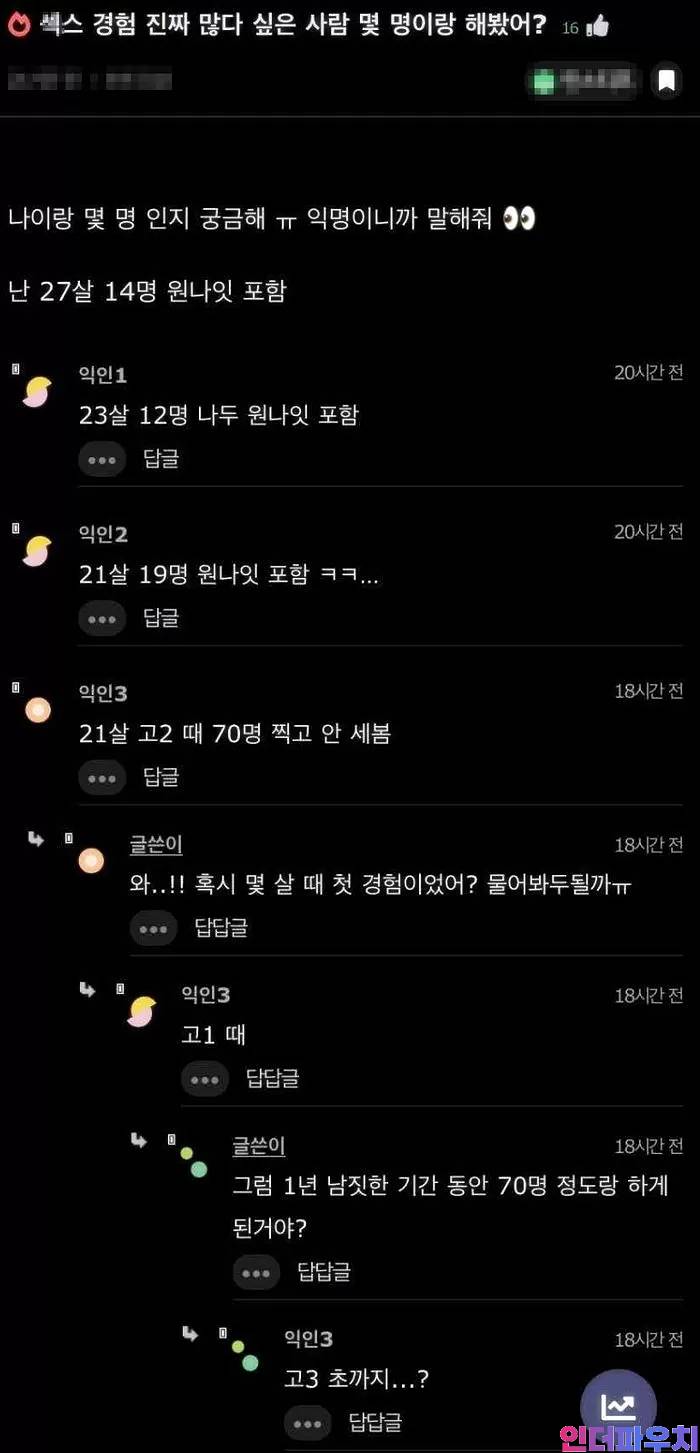Viewport: 700px width, 1453px height.
Task: Tap 답답글 under 익인3's 고1 때 reply
Action: click(273, 1078)
